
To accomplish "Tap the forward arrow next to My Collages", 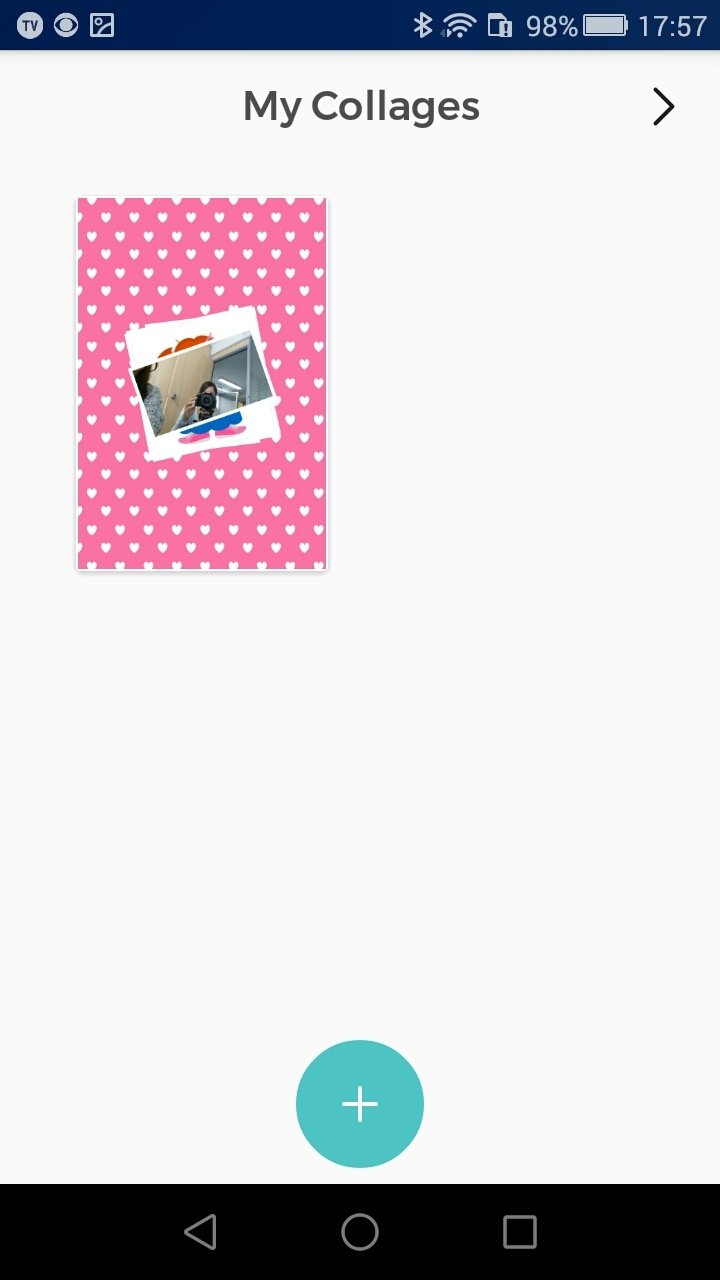I will pos(663,107).
